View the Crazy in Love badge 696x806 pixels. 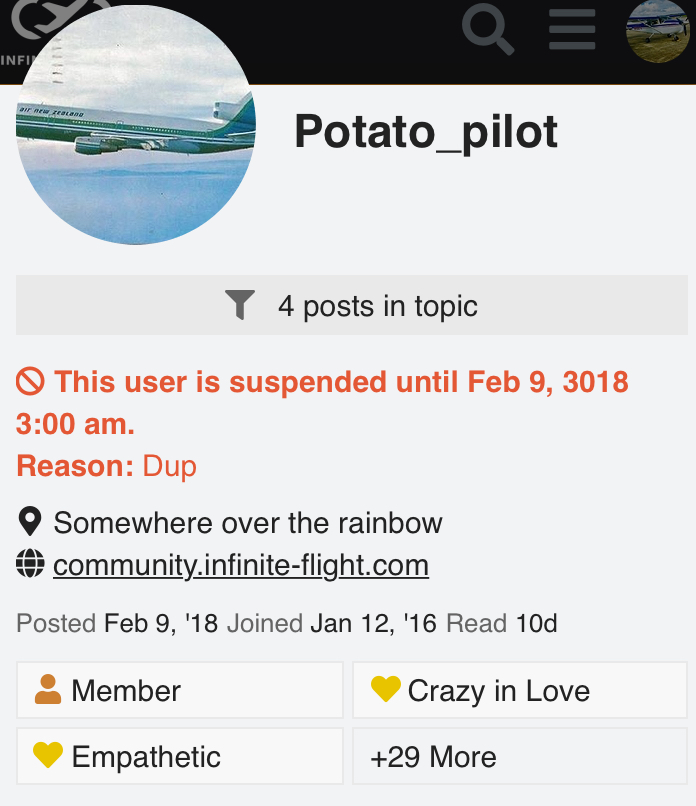pos(519,690)
